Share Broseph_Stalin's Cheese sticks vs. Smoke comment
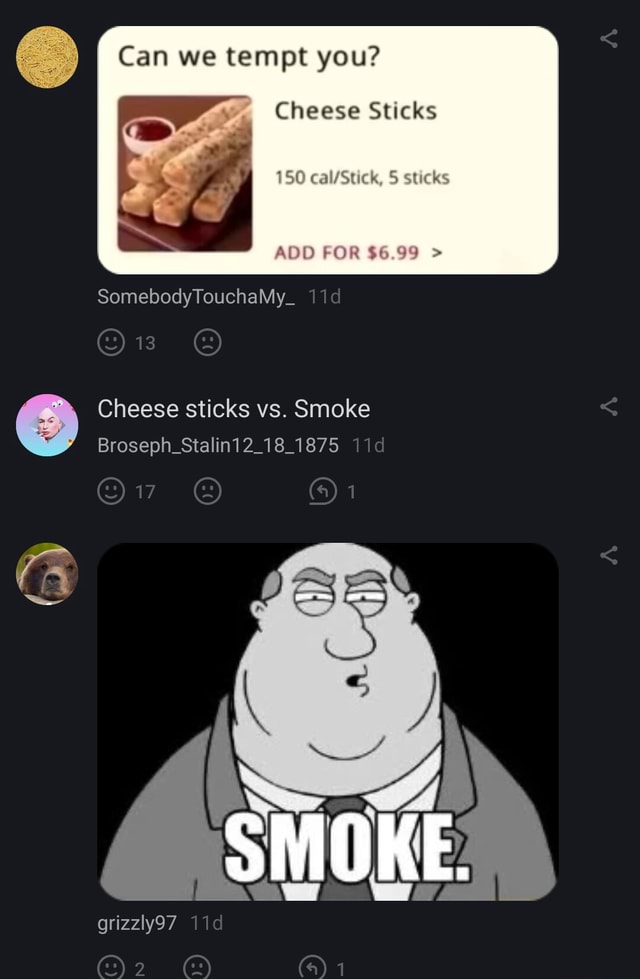Image resolution: width=640 pixels, height=979 pixels. tap(608, 406)
